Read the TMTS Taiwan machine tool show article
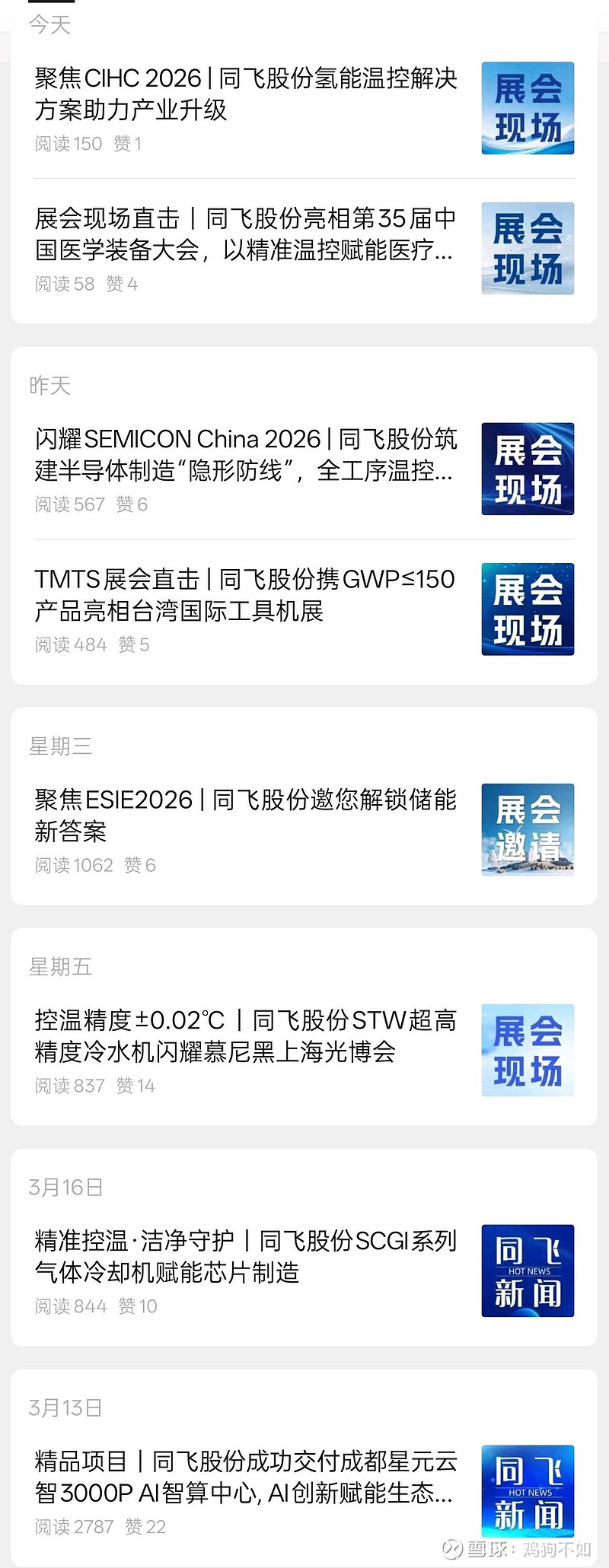Viewport: 609px width, 1568px height. click(245, 595)
